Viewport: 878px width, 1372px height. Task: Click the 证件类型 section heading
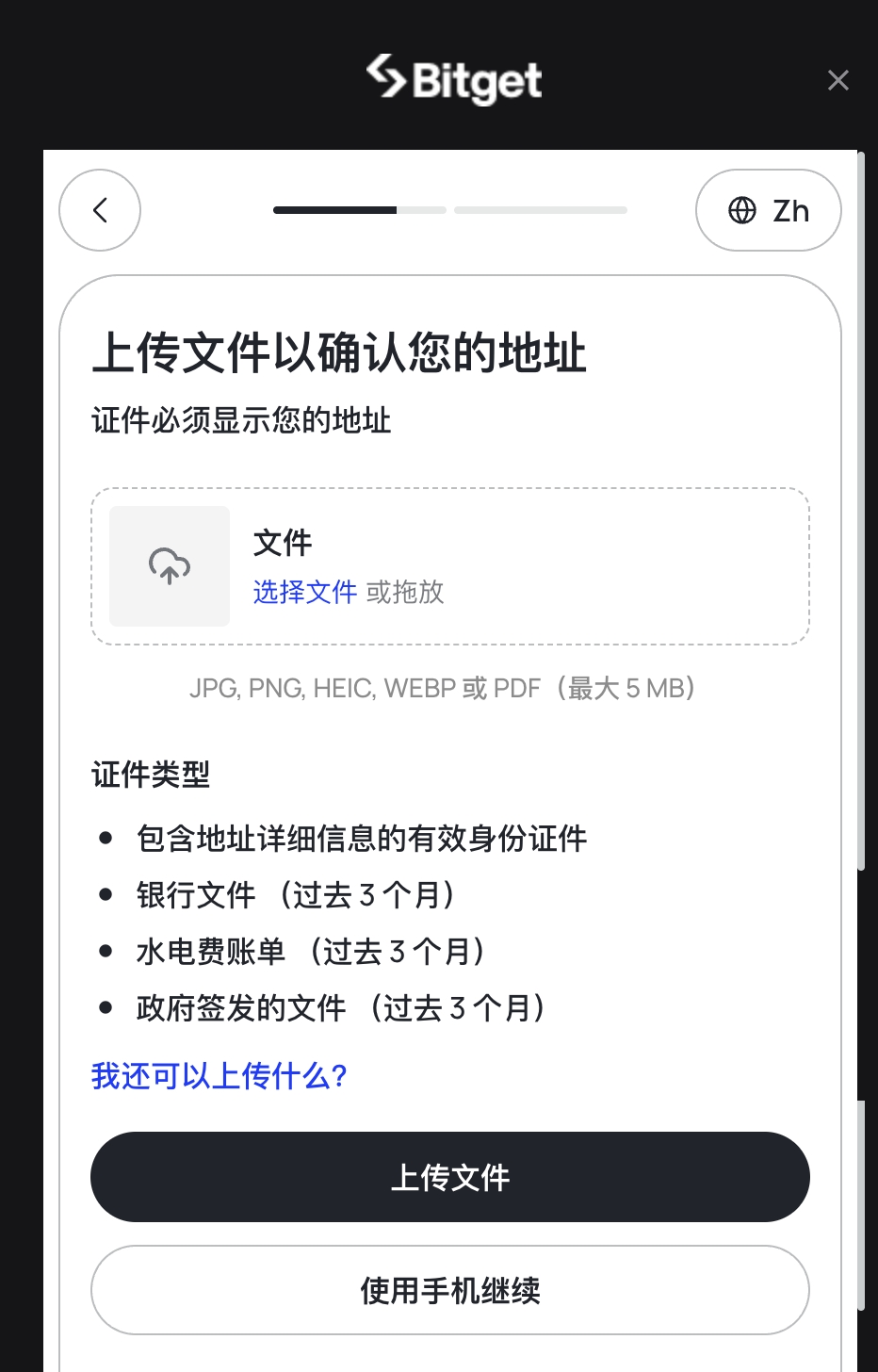[x=150, y=775]
